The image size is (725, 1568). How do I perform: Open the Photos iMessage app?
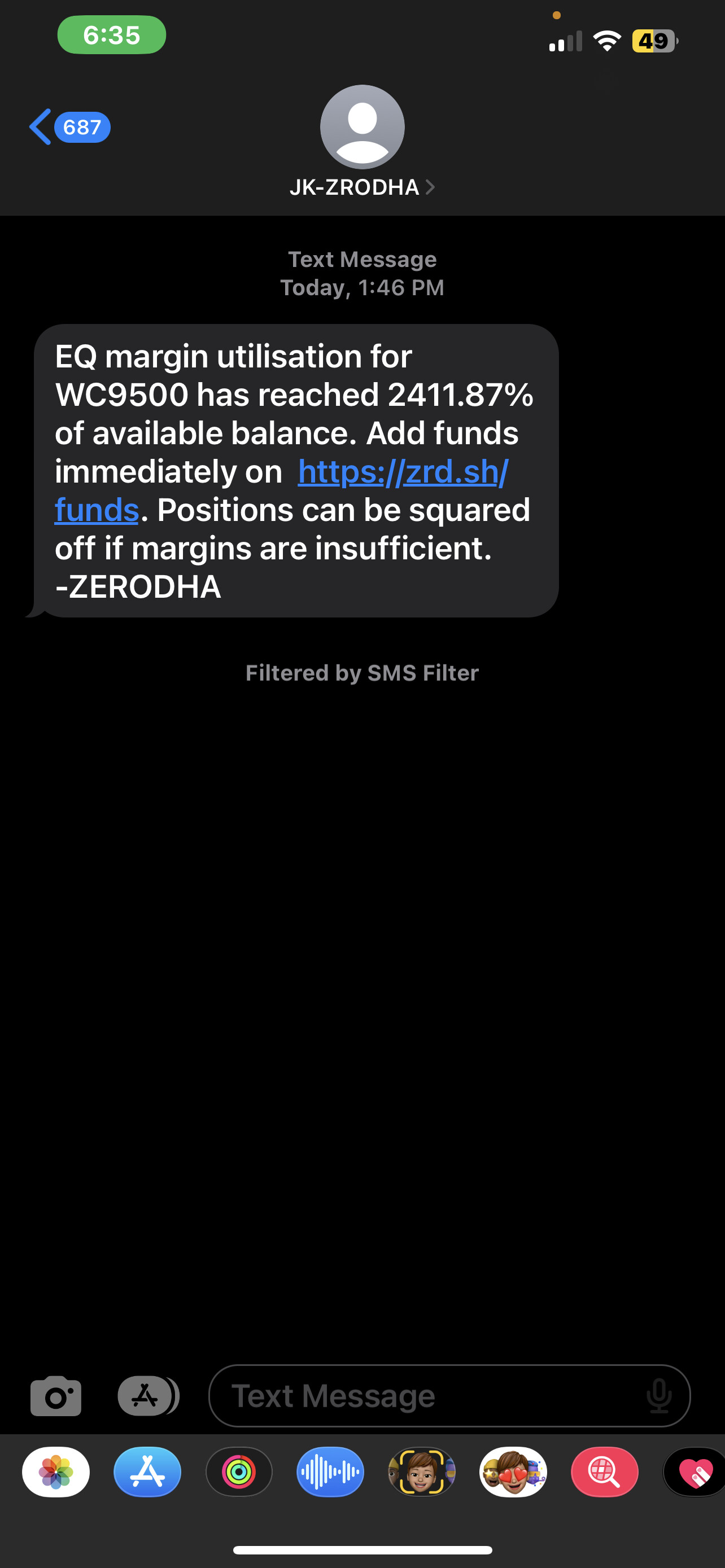(56, 1472)
